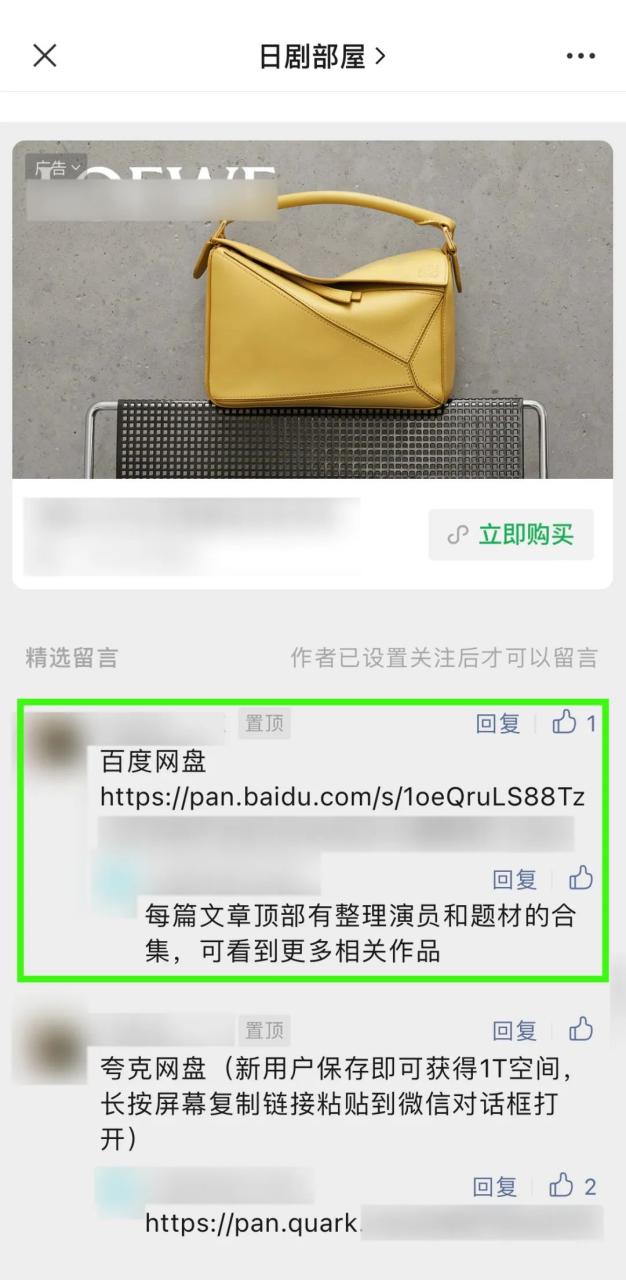Tap the 立即购买 buy button
Viewport: 626px width, 1280px height.
(x=511, y=535)
